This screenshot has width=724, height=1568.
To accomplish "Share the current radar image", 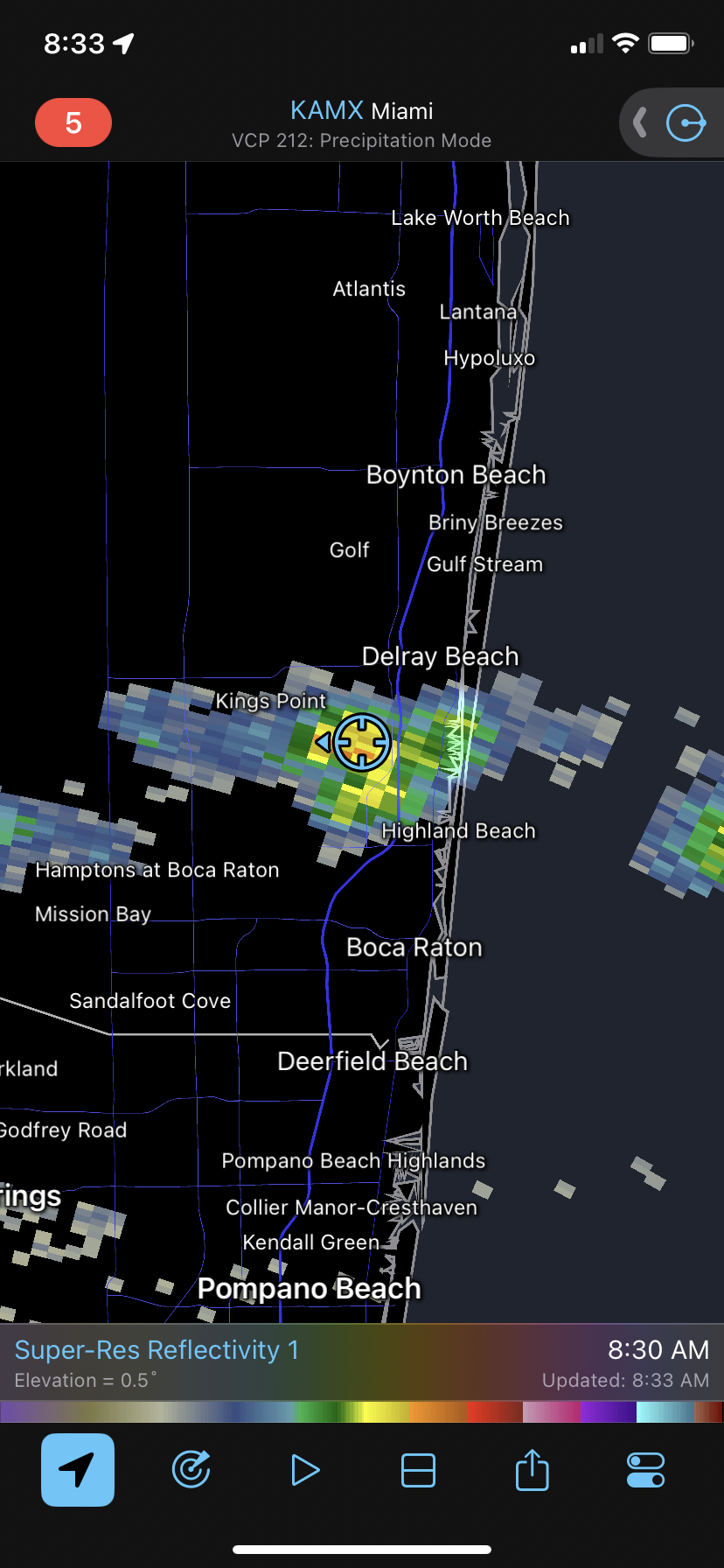I will (x=532, y=1469).
